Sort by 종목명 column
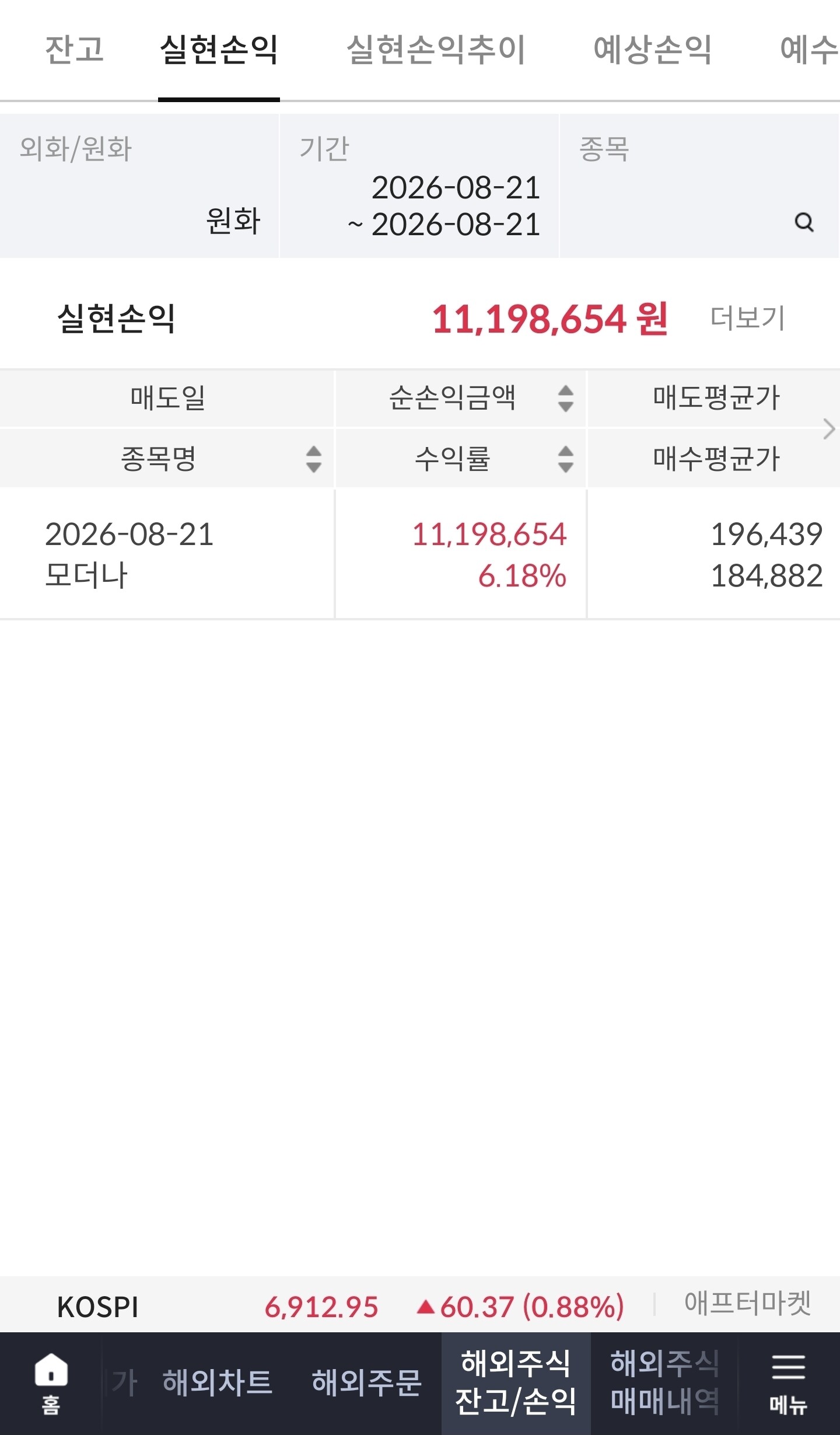This screenshot has width=840, height=1435. coord(167,459)
